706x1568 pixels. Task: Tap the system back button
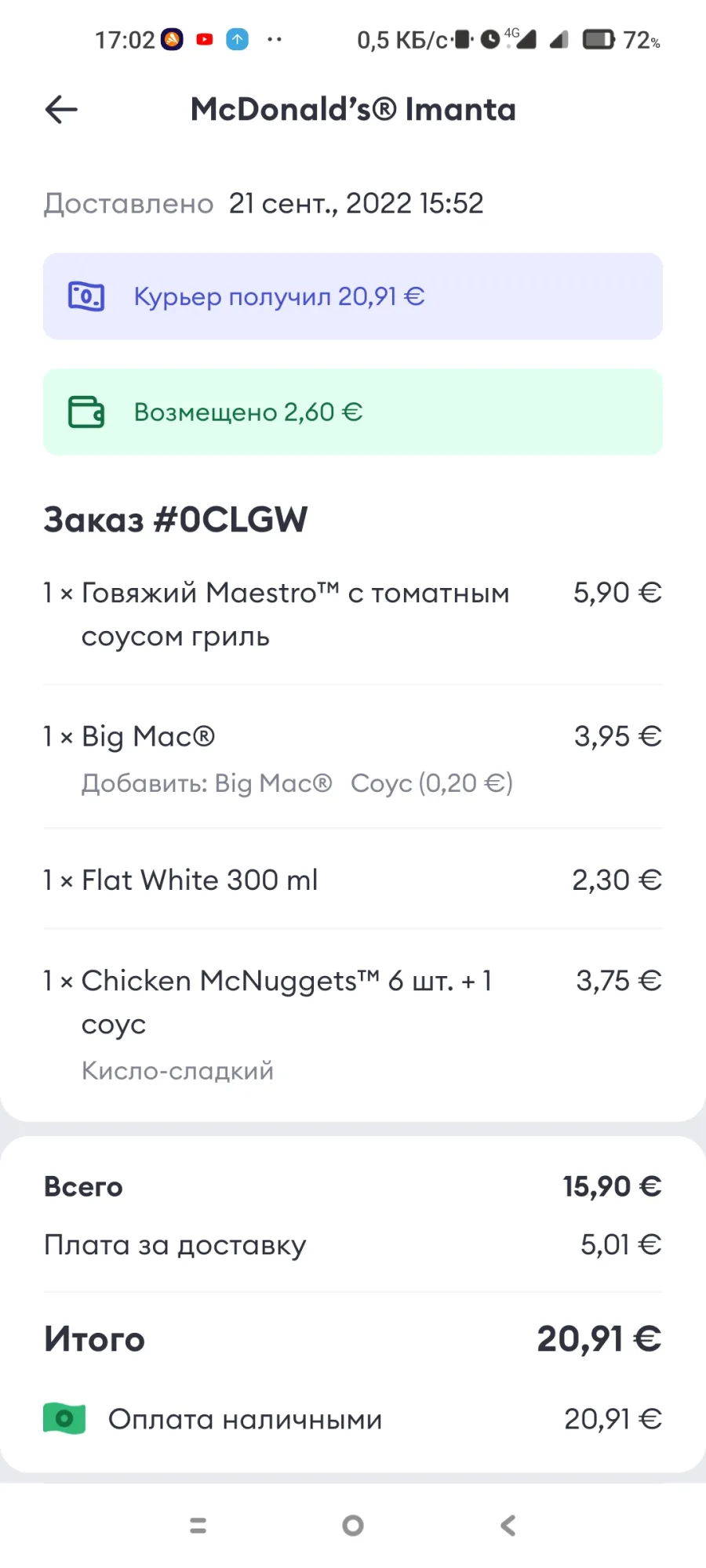tap(508, 1525)
